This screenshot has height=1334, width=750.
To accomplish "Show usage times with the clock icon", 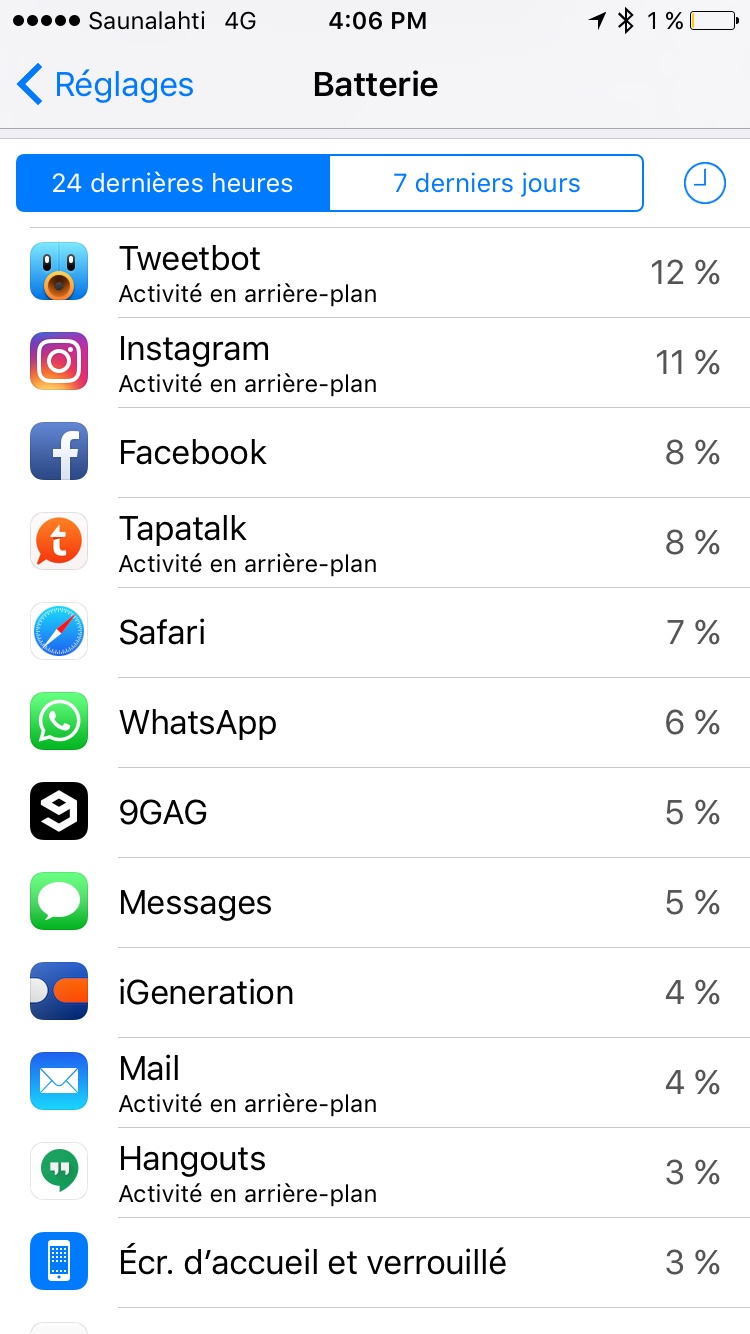I will click(x=704, y=183).
